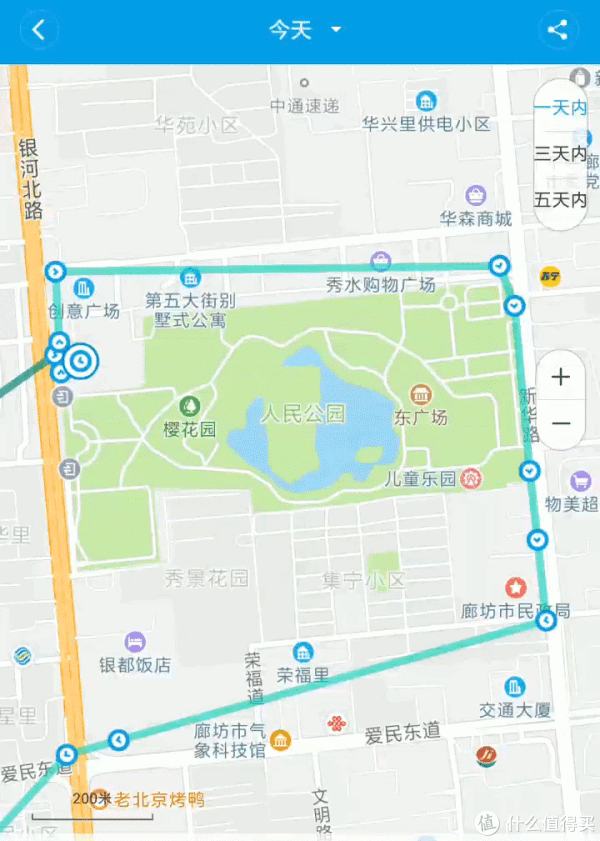
Task: Open the 今天 date dropdown
Action: point(304,30)
